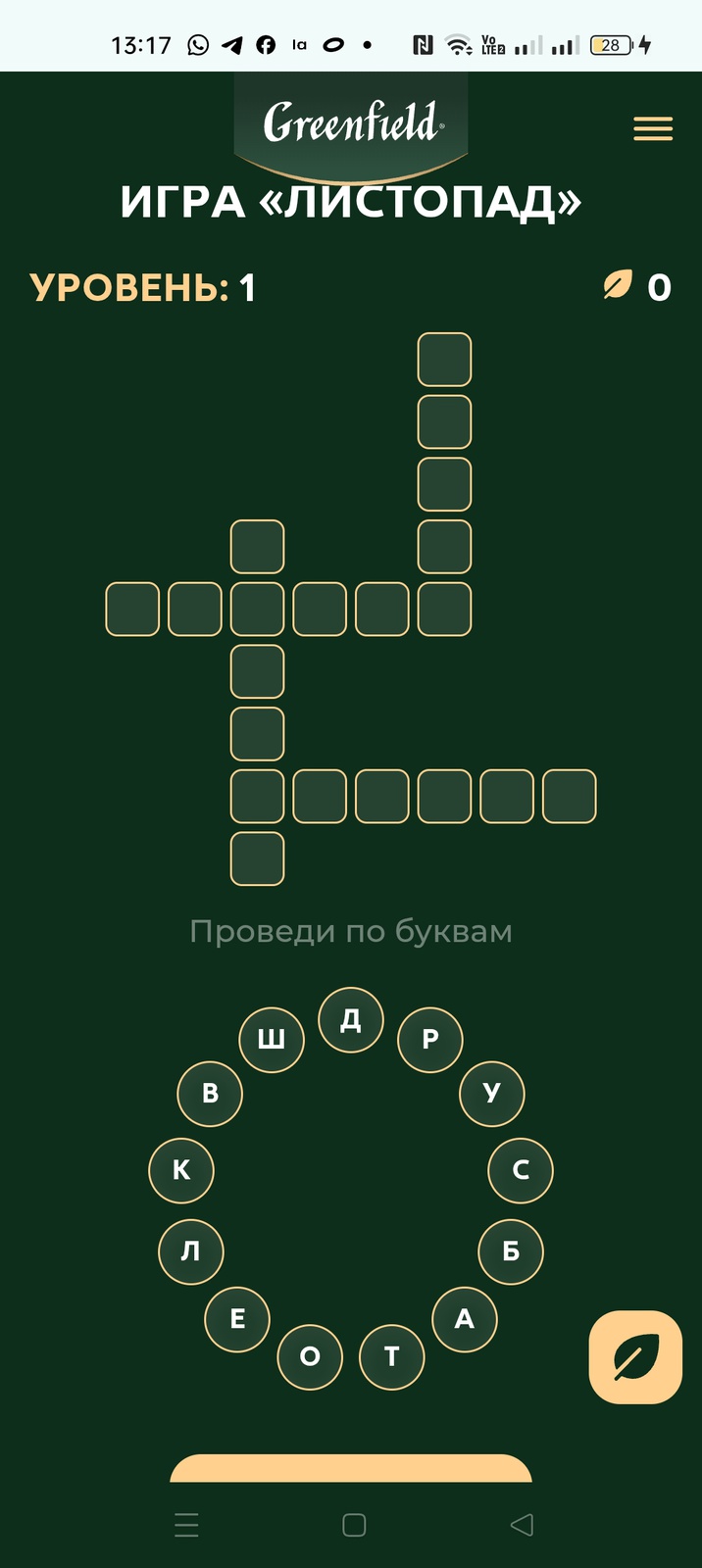The height and width of the screenshot is (1568, 702).
Task: Open the hamburger menu
Action: point(653,128)
